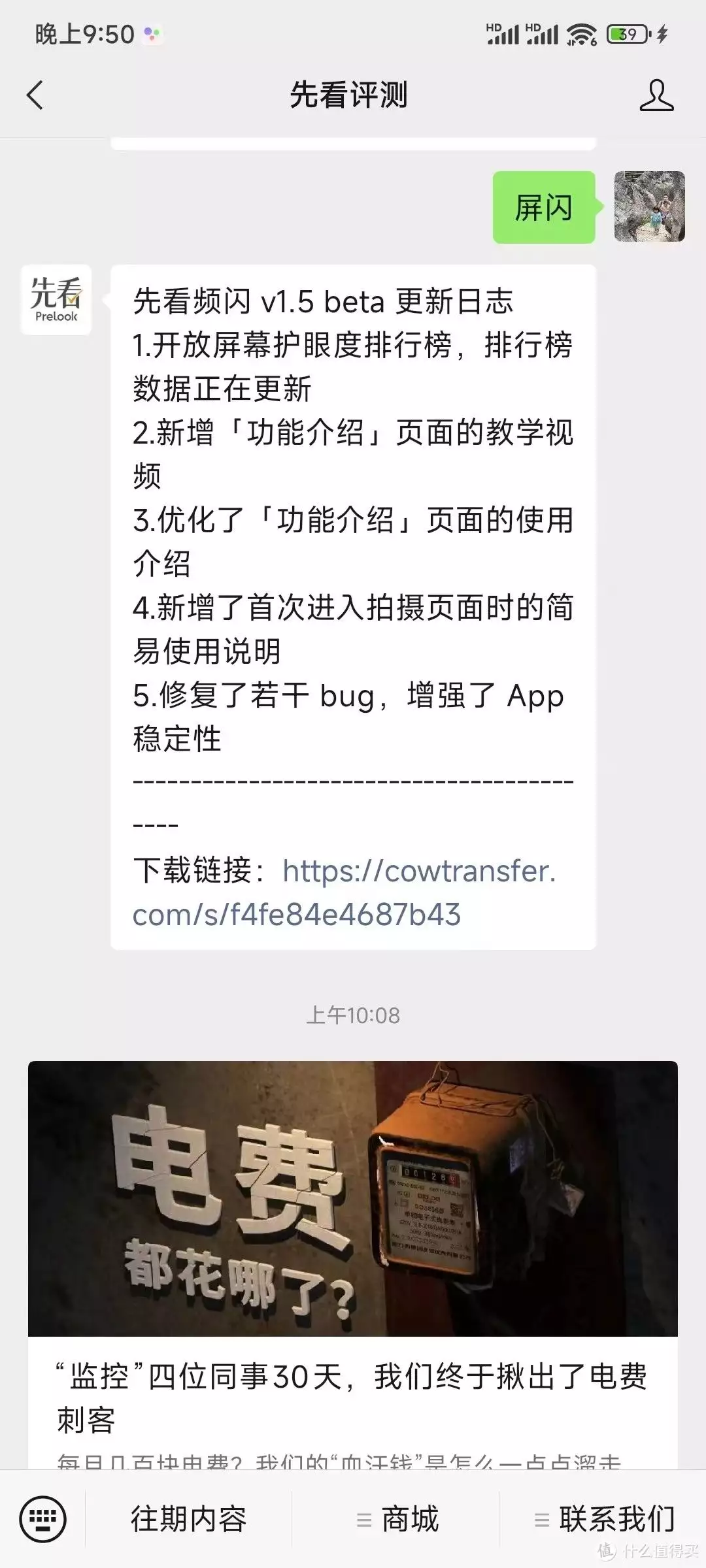The width and height of the screenshot is (706, 1568).
Task: Open the official account profile icon
Action: [656, 95]
